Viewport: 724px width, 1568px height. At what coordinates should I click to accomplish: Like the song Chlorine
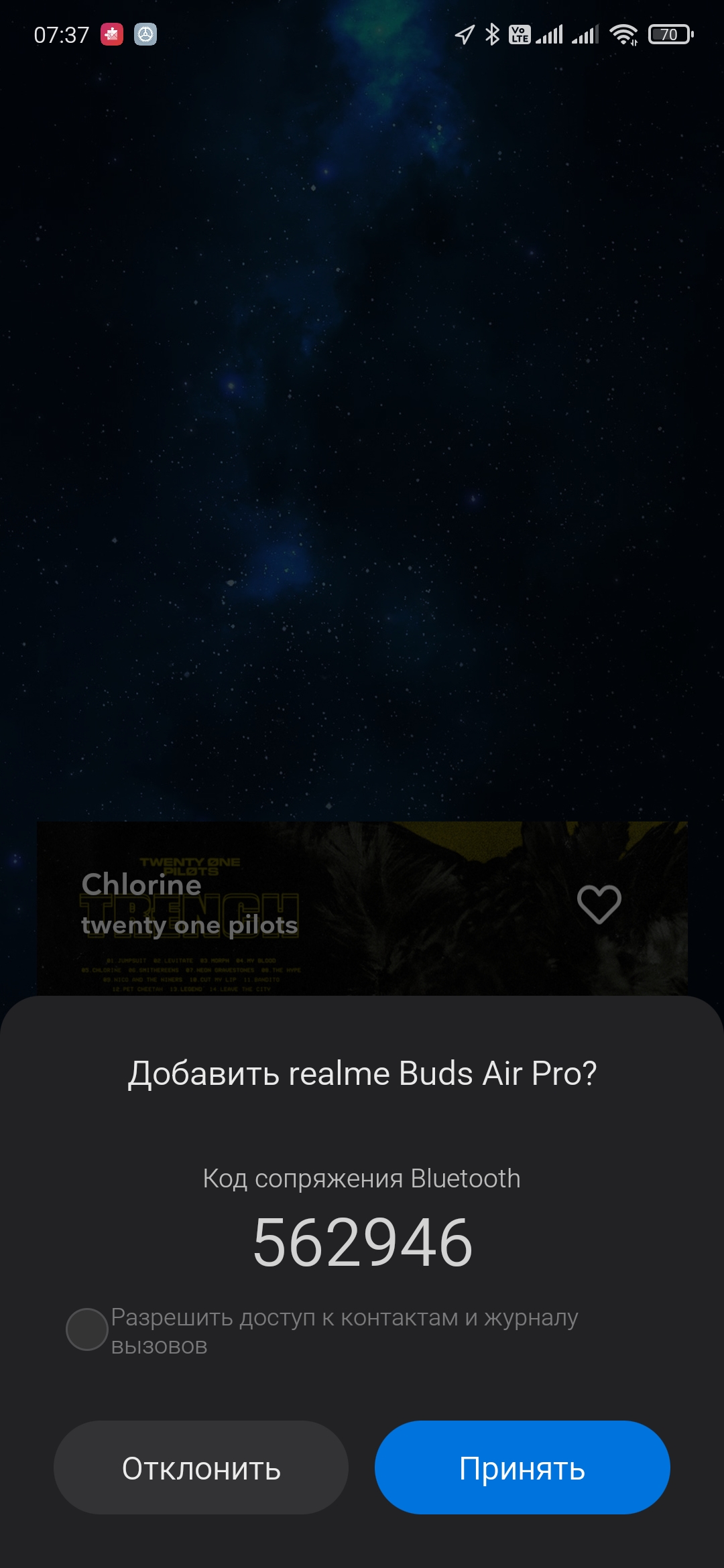pos(599,904)
